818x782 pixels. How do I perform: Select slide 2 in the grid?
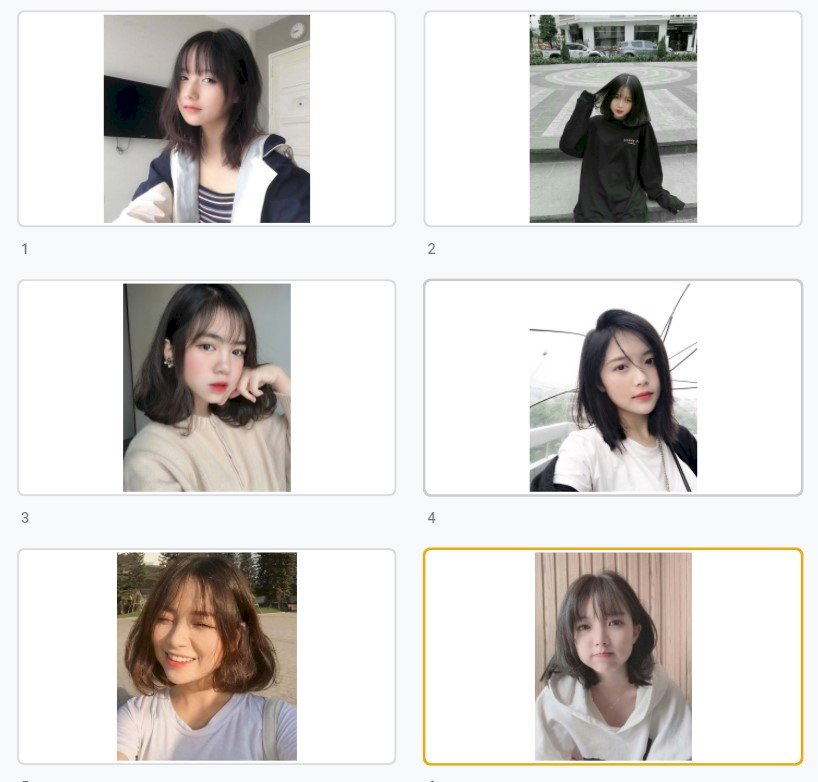pyautogui.click(x=612, y=119)
